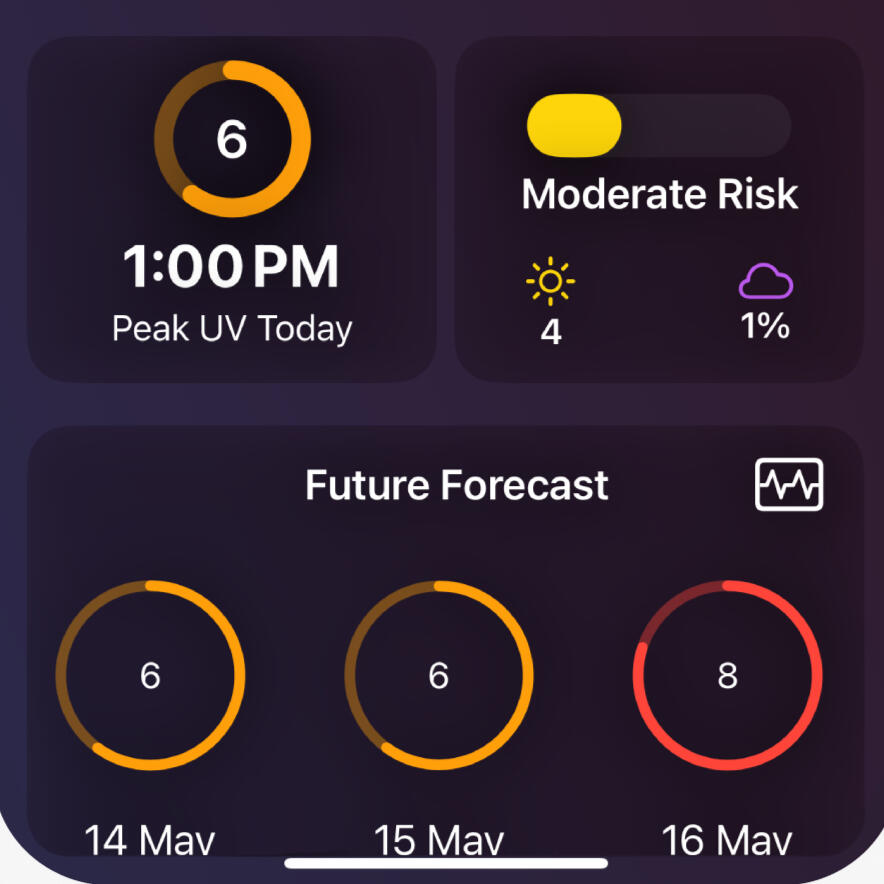Open the 14 May UV forecast
This screenshot has height=884, width=884.
coord(150,676)
